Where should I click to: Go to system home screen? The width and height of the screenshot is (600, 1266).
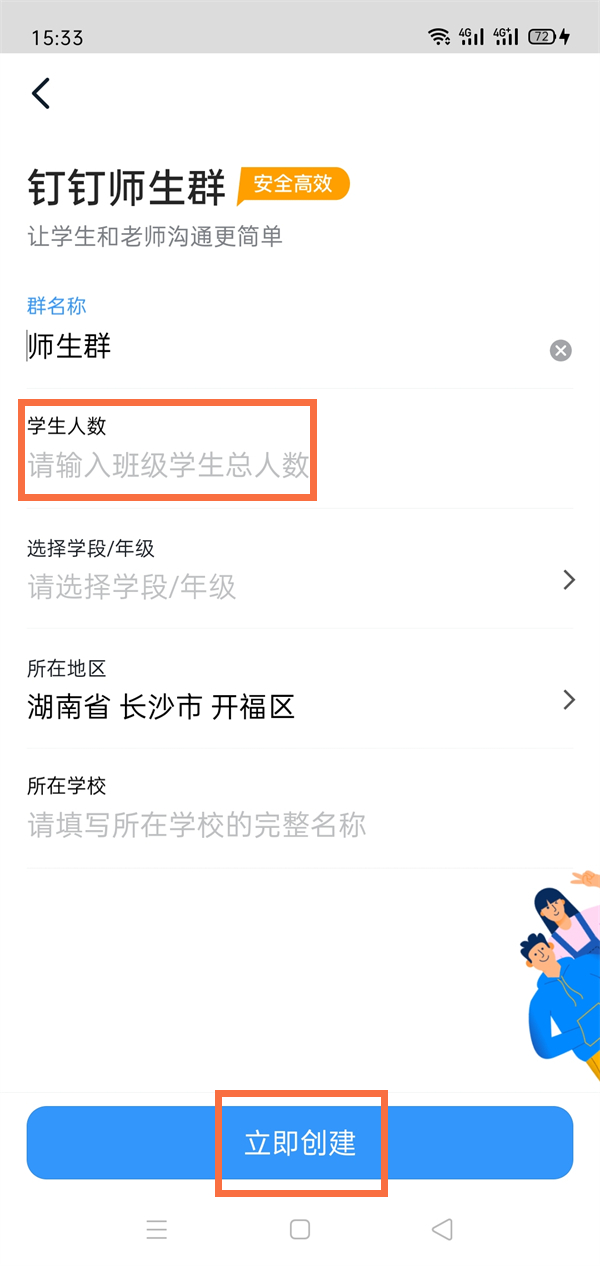coord(300,1229)
